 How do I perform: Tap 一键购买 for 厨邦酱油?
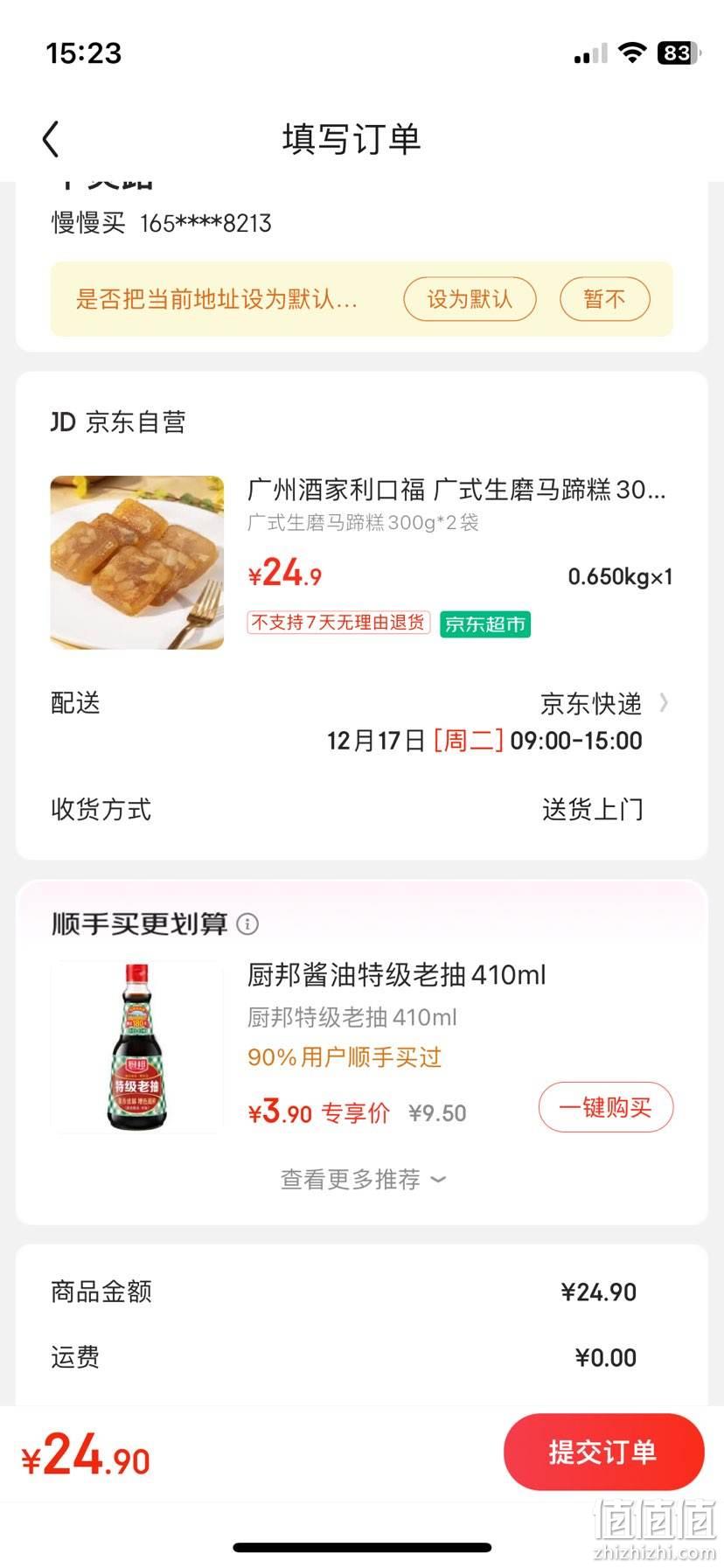[x=605, y=1107]
